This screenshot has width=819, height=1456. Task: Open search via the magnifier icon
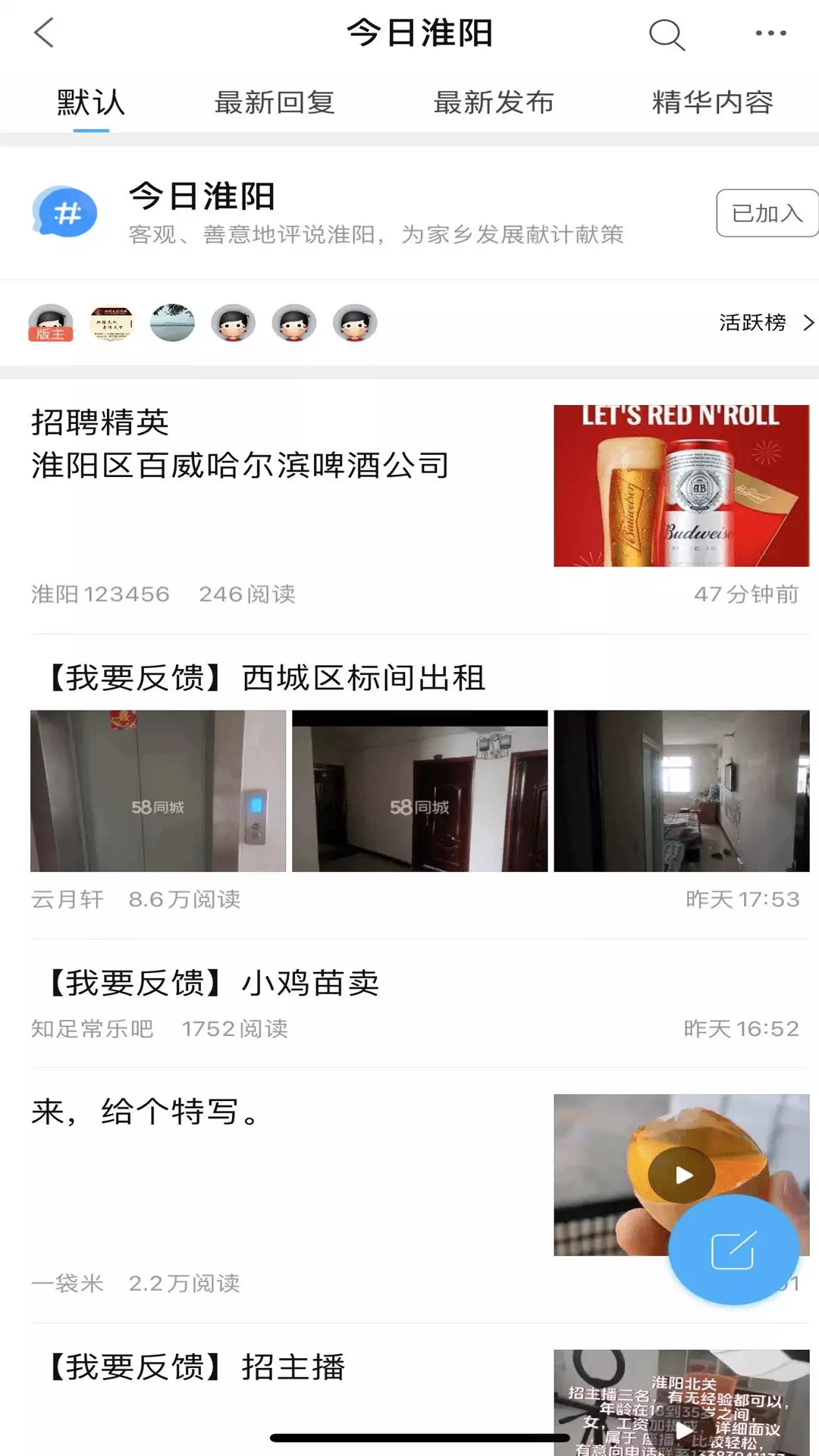(x=667, y=33)
